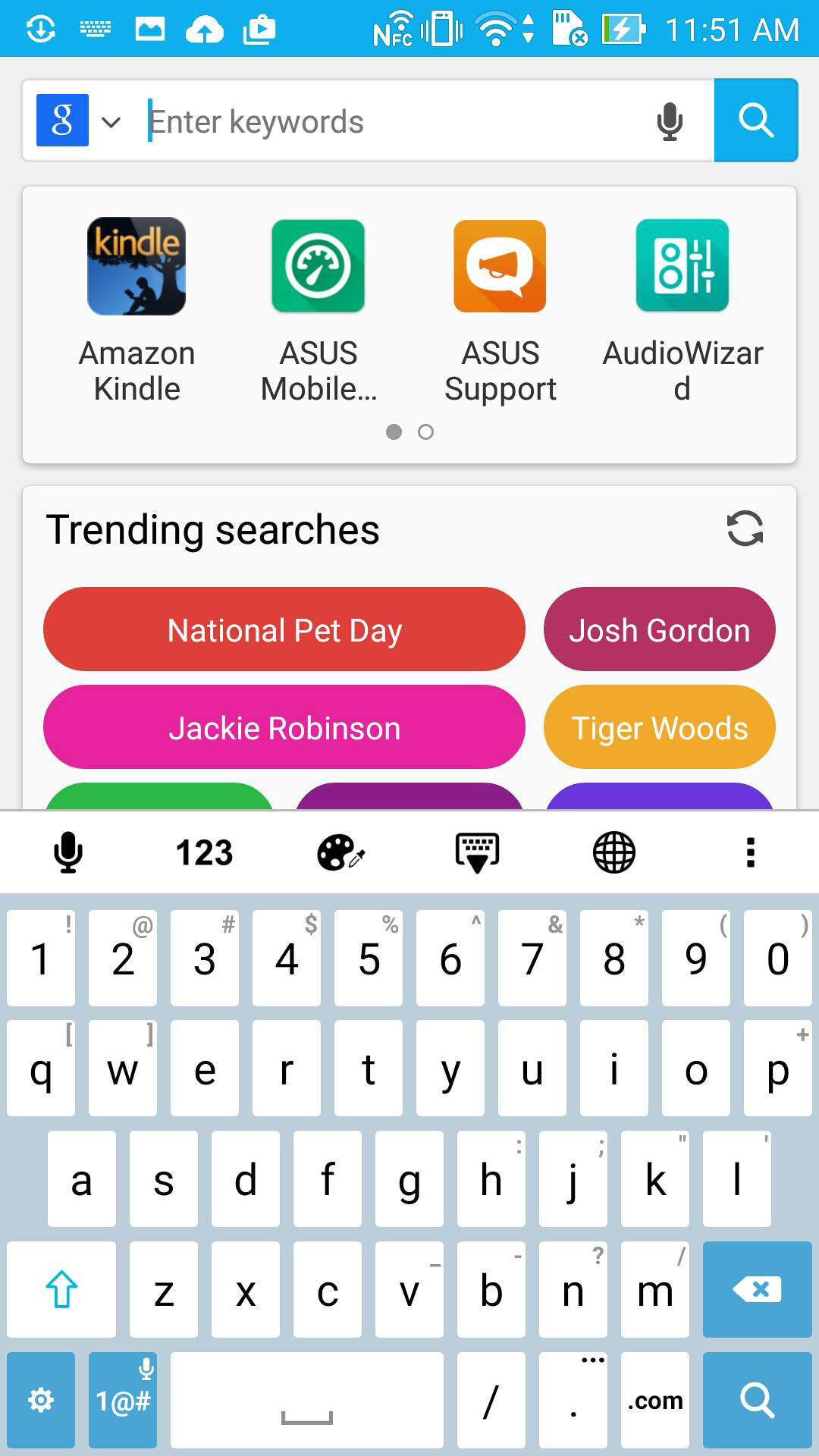This screenshot has height=1456, width=819.
Task: Open keyboard settings gear key
Action: pos(41,1400)
